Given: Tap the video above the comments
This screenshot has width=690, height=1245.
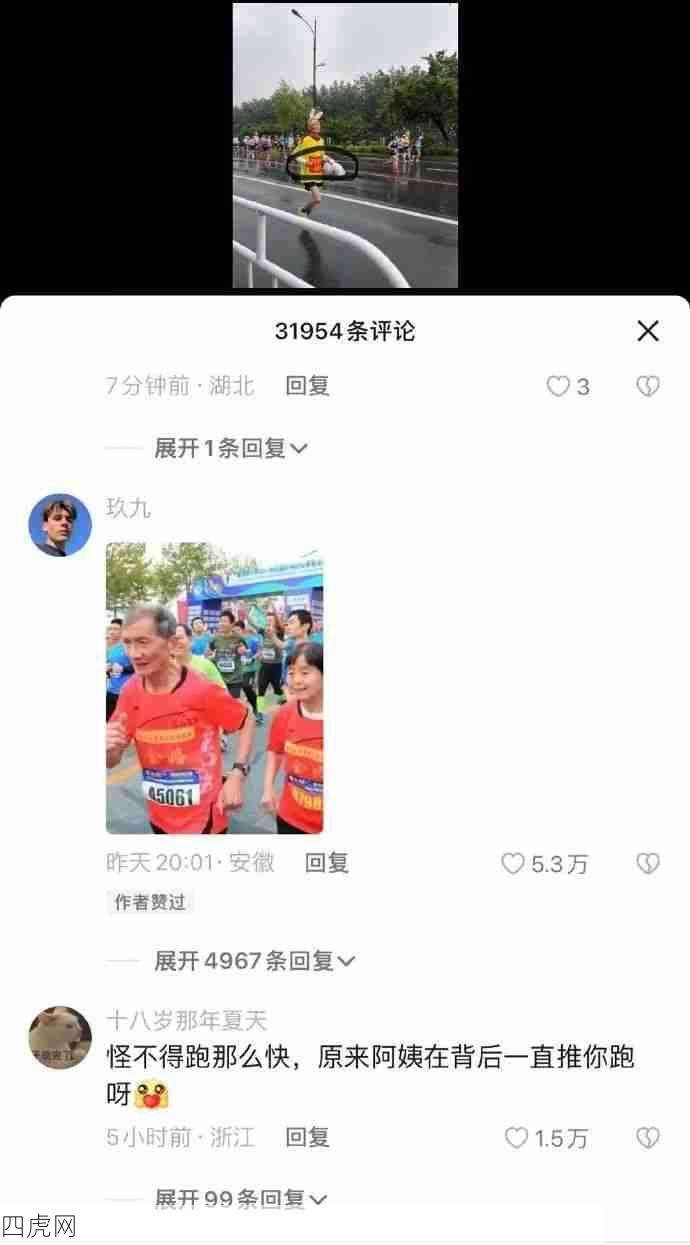Looking at the screenshot, I should (345, 145).
